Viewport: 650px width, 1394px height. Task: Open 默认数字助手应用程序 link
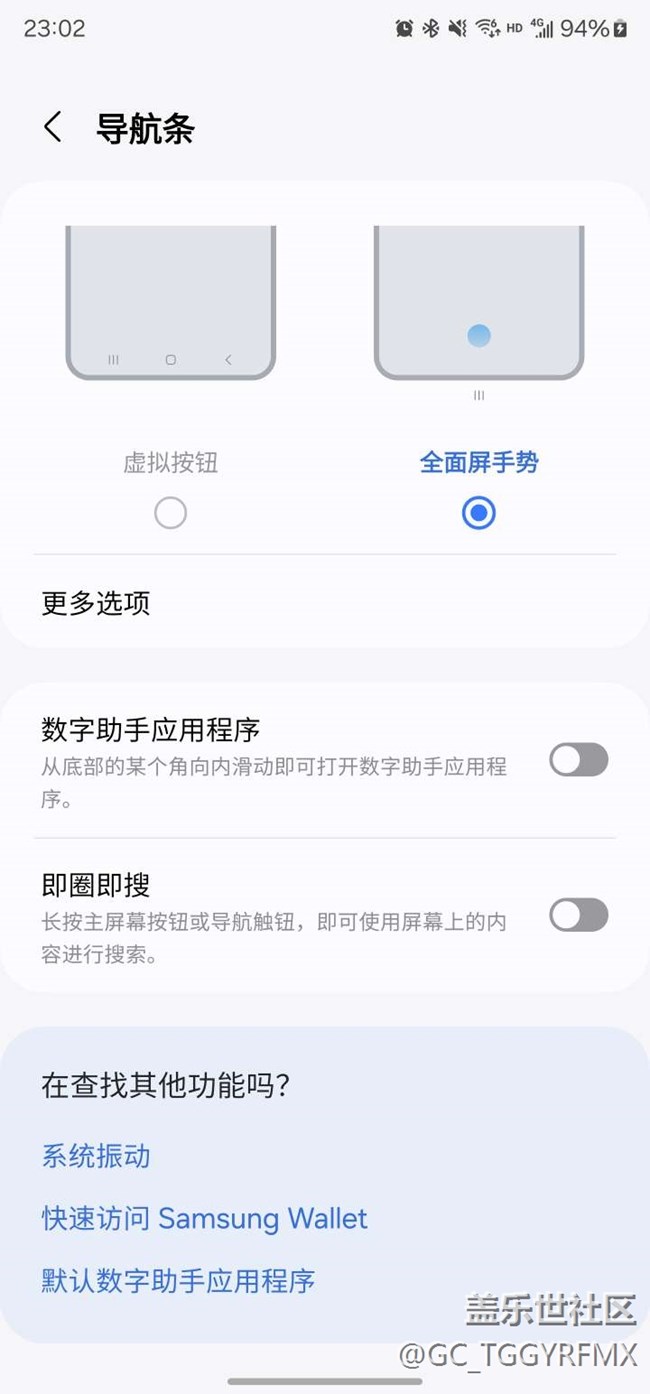point(178,1280)
